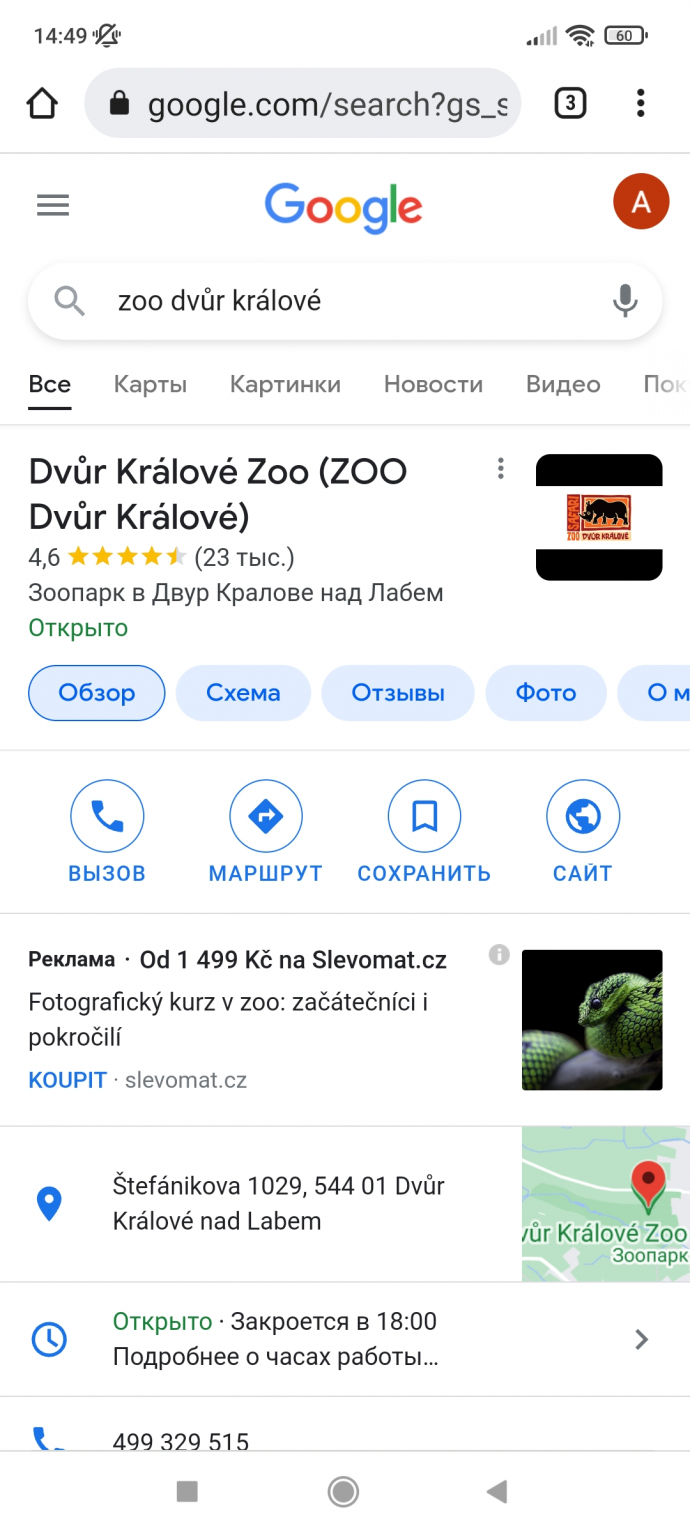Open the tab switcher showing 3 tabs
Viewport: 690px width, 1533px height.
[570, 103]
